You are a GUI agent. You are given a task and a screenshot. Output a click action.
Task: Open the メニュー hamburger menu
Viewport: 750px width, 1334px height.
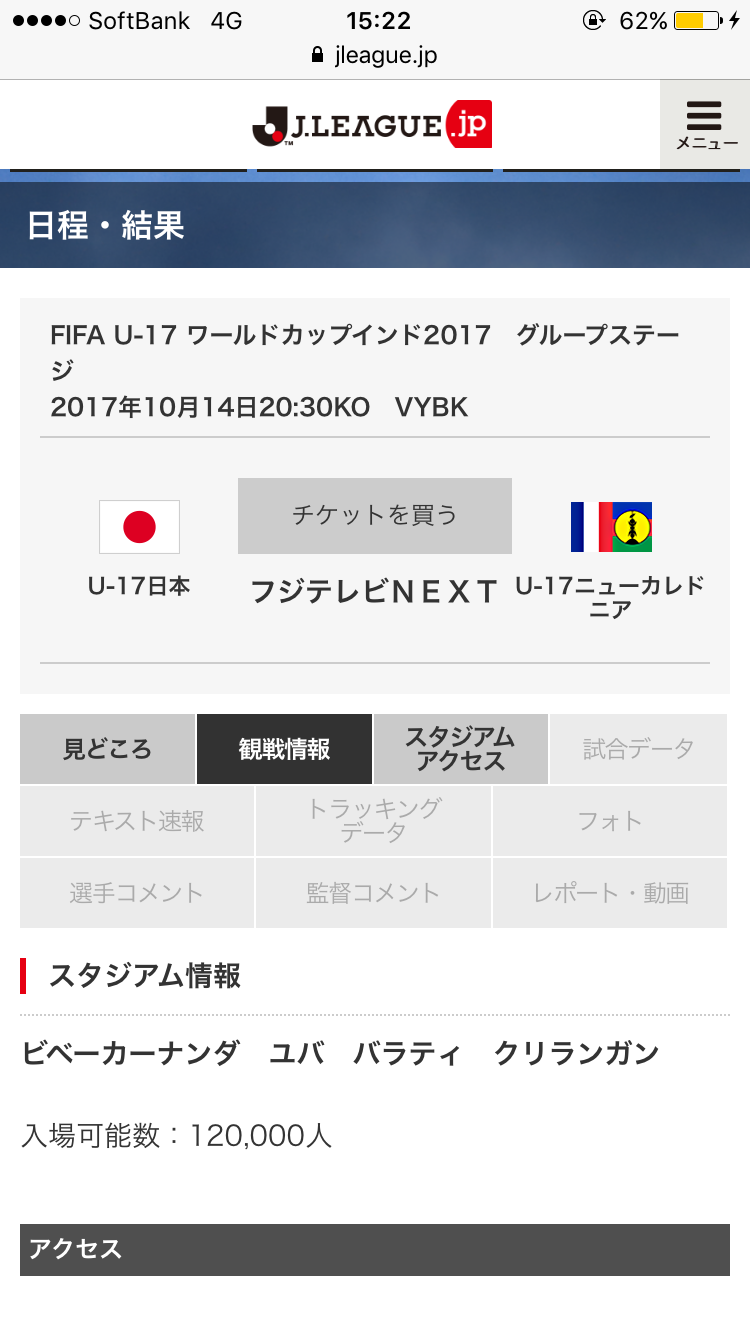tap(705, 125)
